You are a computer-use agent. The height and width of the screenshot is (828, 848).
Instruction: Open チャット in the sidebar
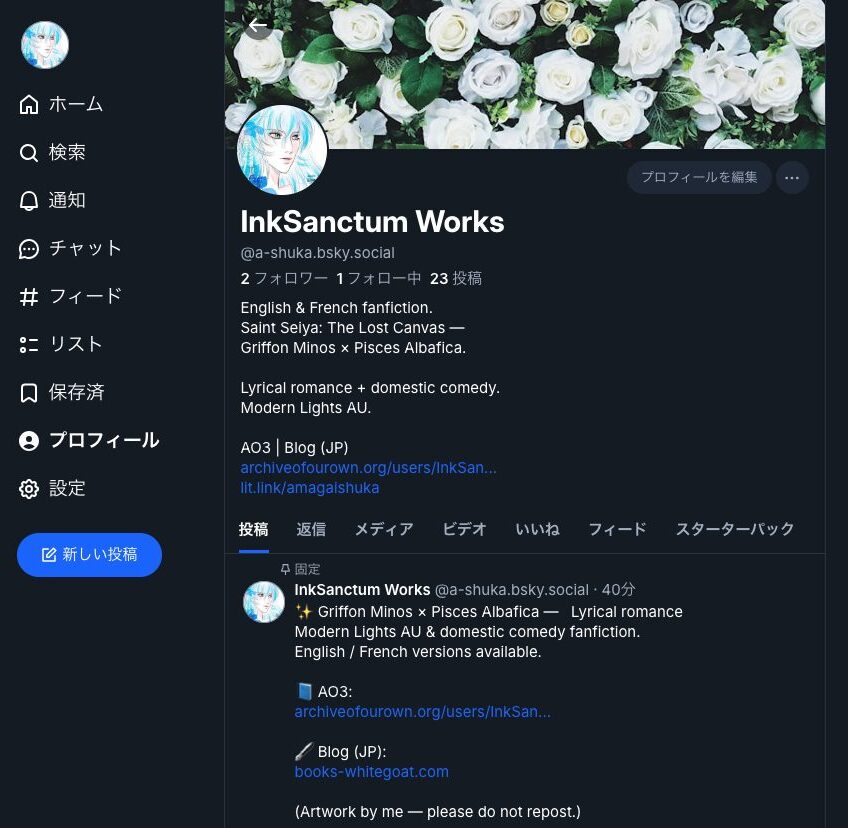[71, 248]
